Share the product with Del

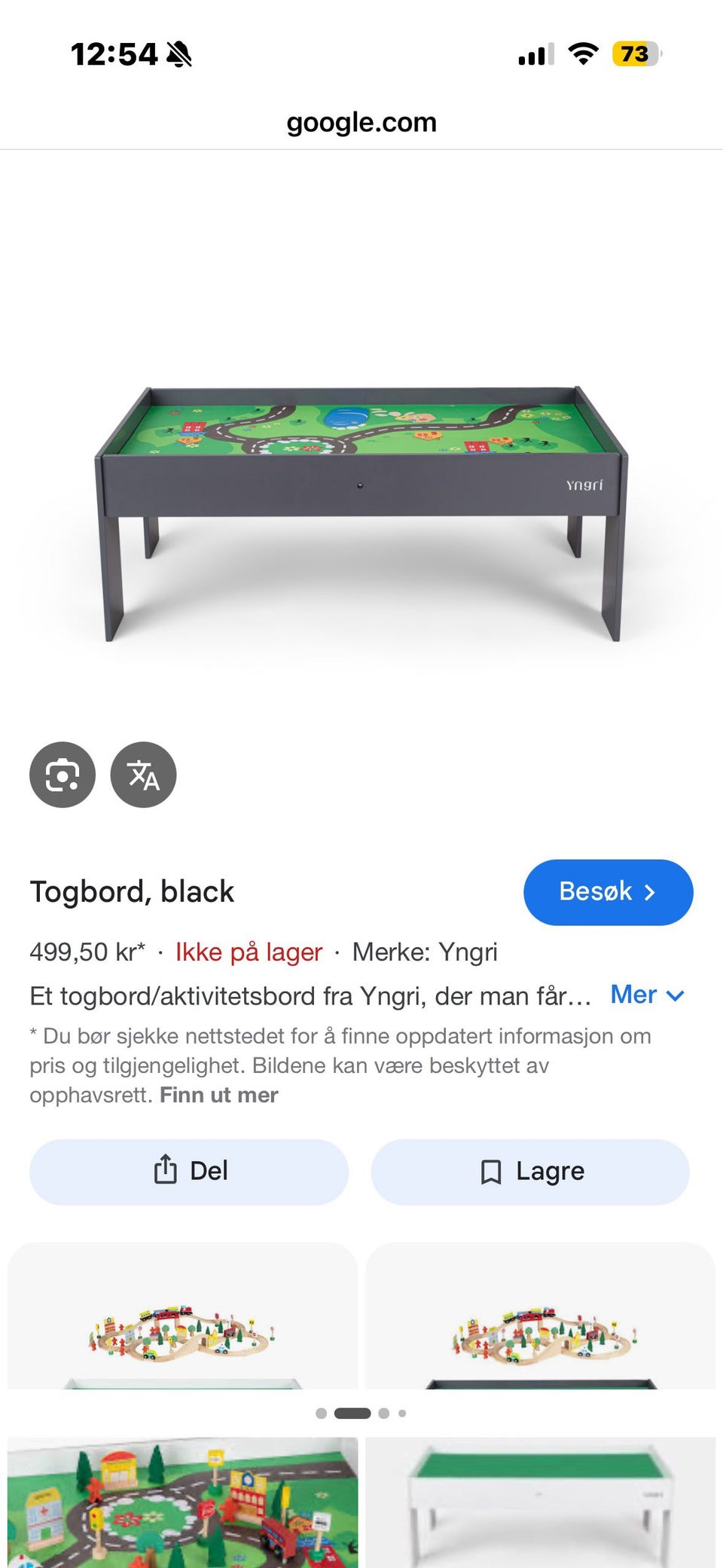[189, 1172]
